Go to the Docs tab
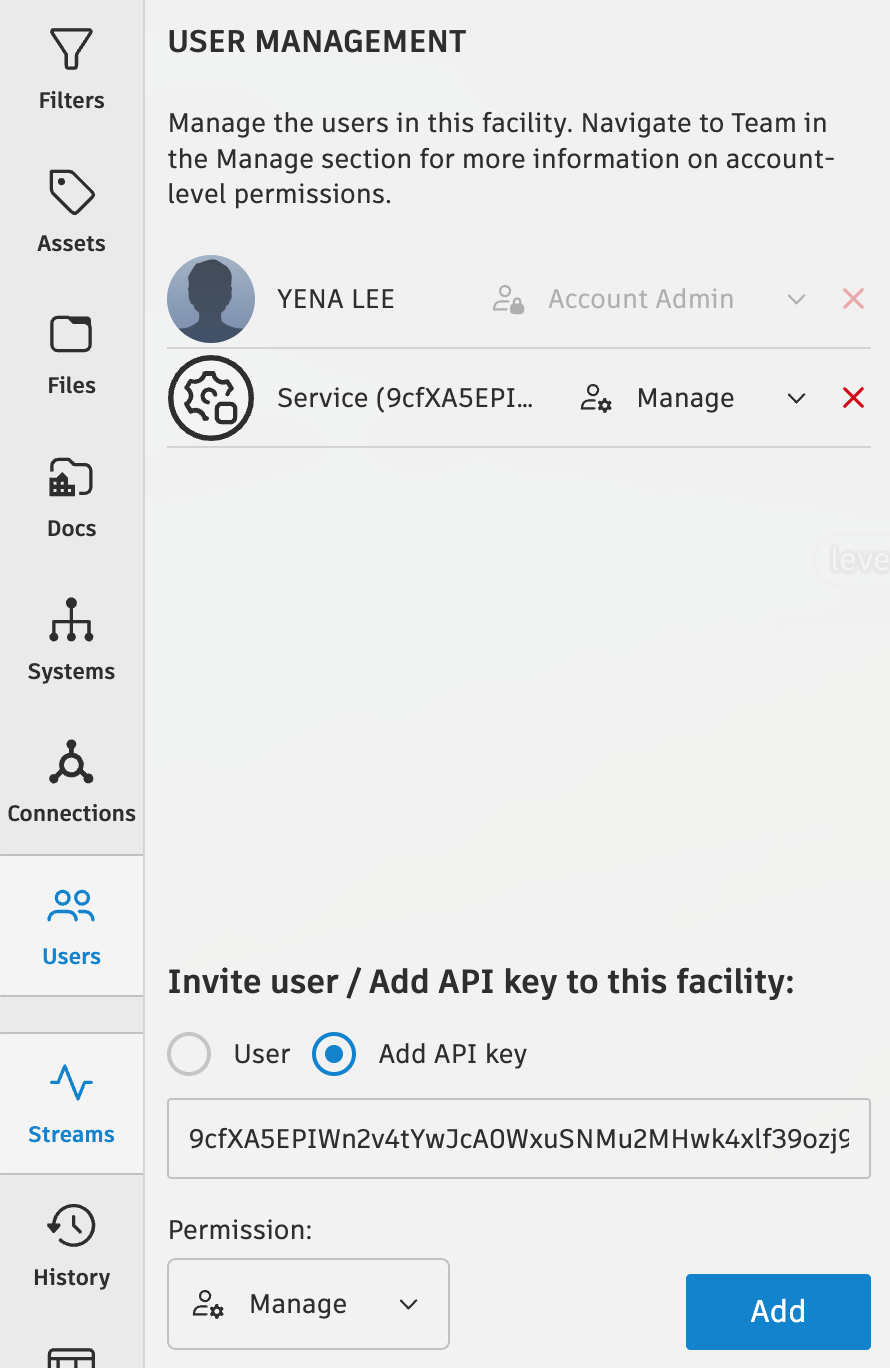Viewport: 890px width, 1368px height. pos(71,496)
